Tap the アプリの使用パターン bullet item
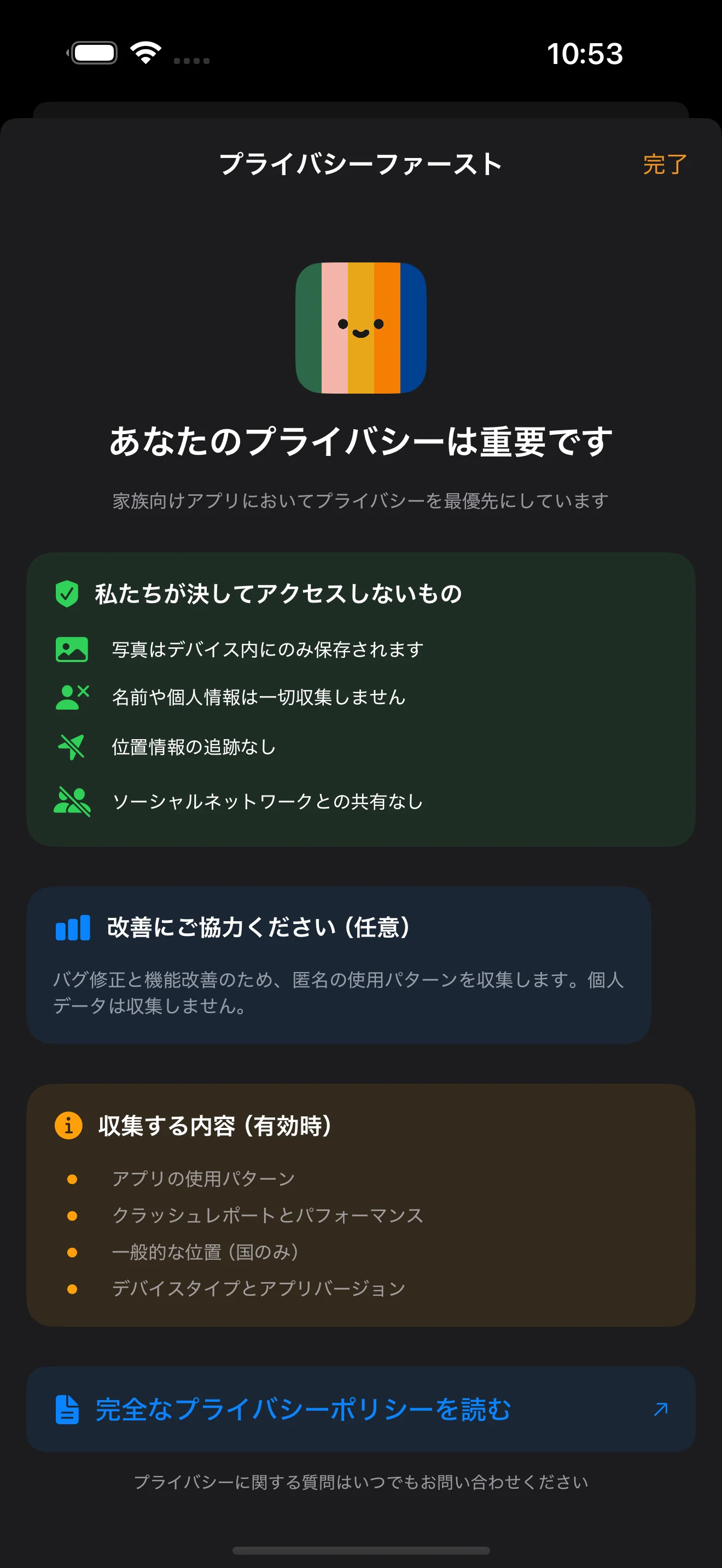The height and width of the screenshot is (1568, 722). tap(203, 1178)
